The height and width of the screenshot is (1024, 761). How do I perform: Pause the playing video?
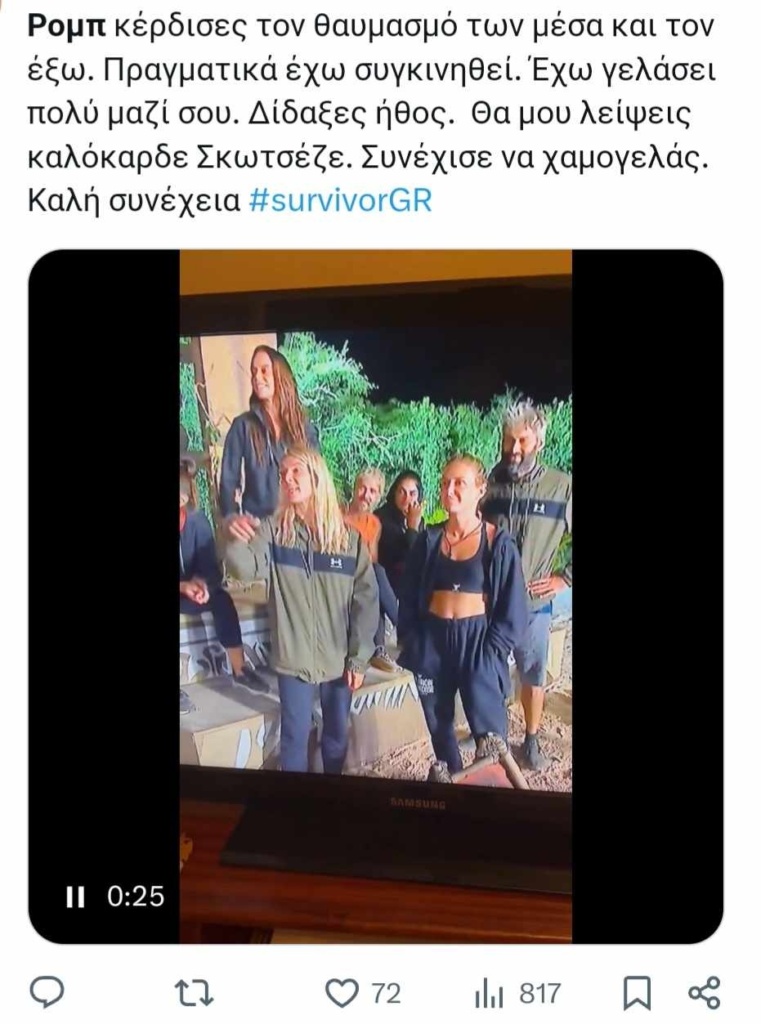point(75,896)
